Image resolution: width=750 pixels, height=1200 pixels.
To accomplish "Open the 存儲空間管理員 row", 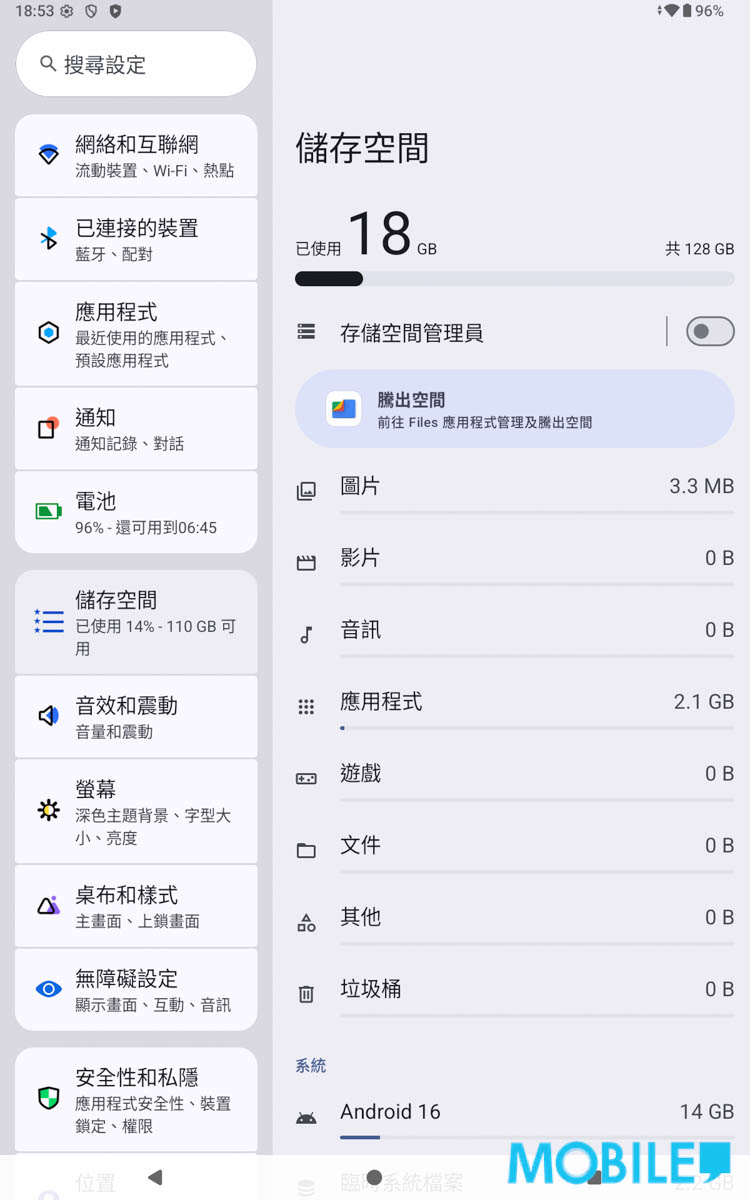I will pos(478,332).
